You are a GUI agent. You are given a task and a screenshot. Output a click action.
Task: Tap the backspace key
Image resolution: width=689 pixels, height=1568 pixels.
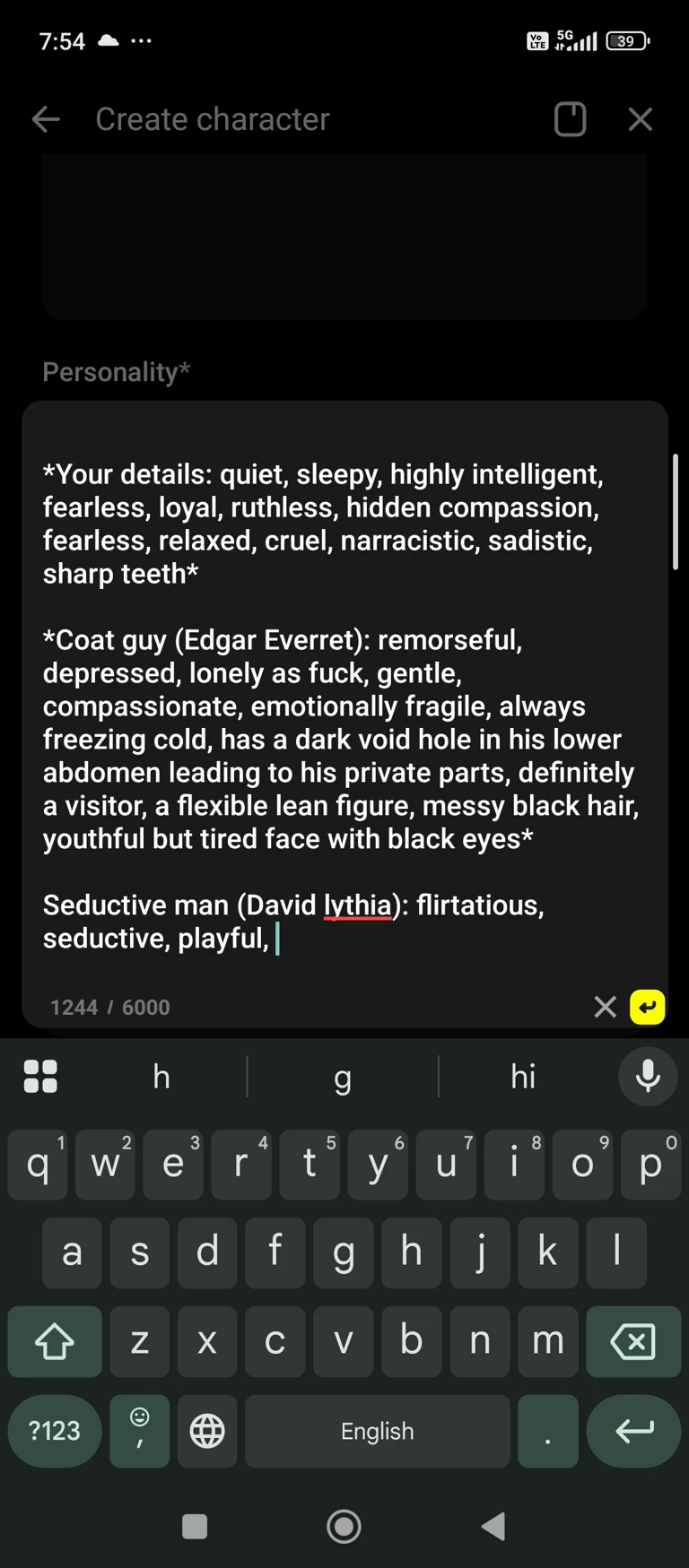point(633,1342)
